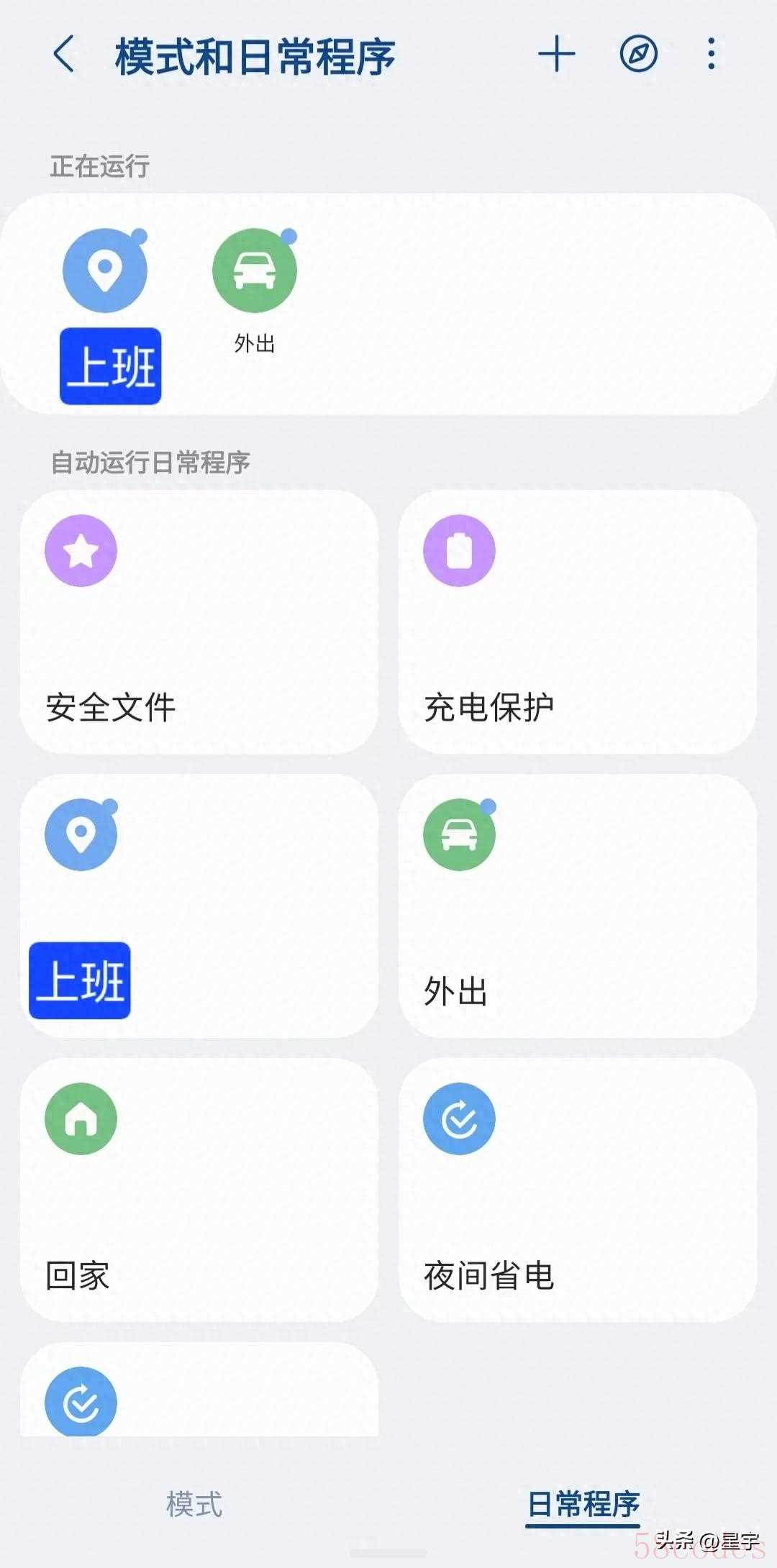Add a new routine with plus icon
The image size is (777, 1568).
click(556, 55)
